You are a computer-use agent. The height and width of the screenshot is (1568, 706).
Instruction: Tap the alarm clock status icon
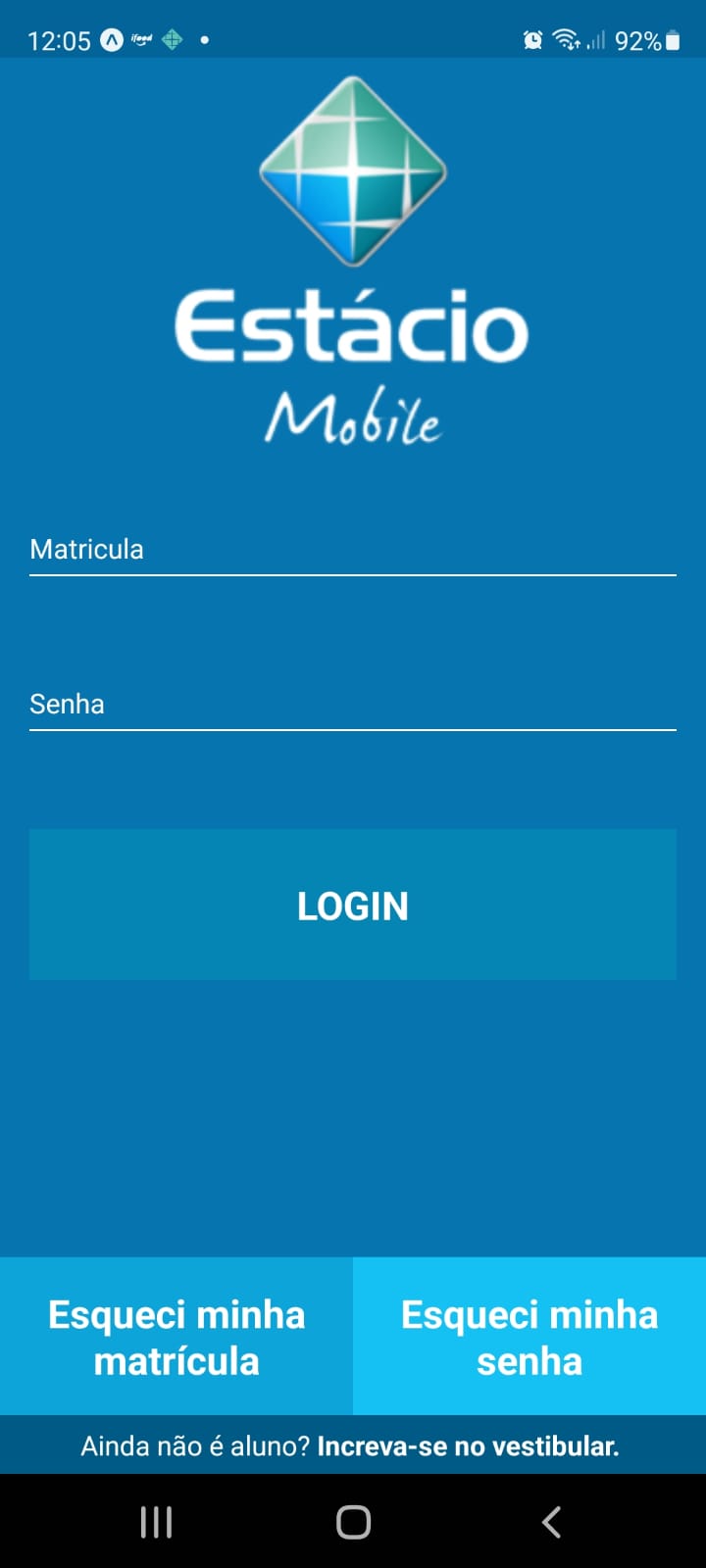tap(530, 39)
